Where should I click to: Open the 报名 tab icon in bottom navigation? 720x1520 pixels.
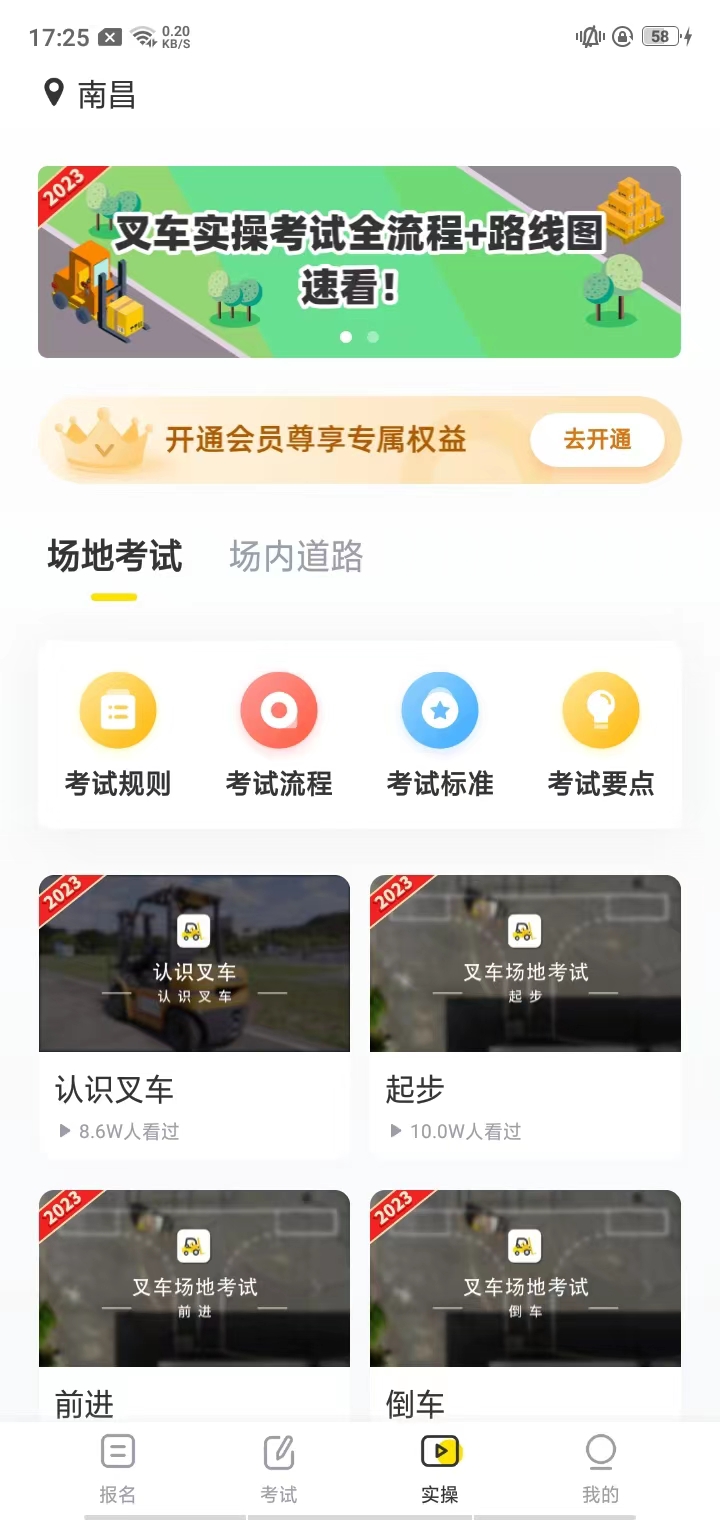118,1452
